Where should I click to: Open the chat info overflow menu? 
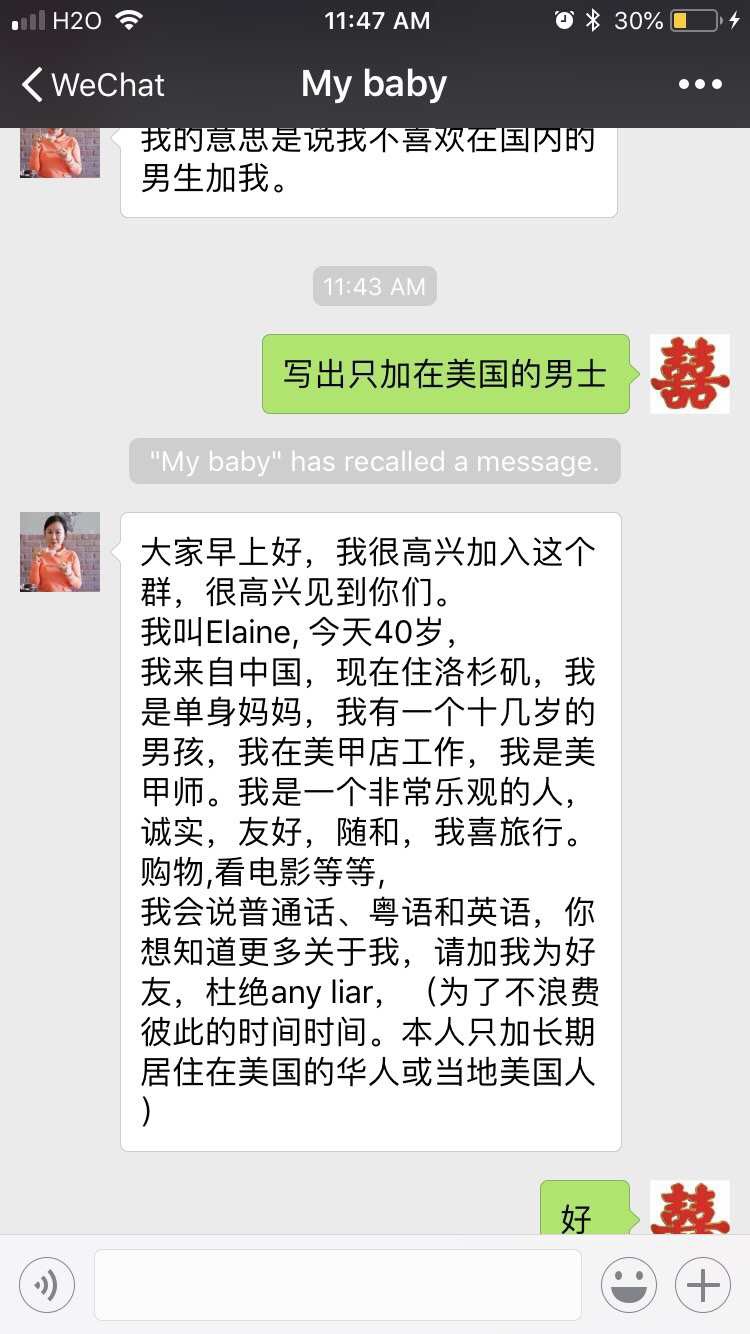(x=699, y=85)
